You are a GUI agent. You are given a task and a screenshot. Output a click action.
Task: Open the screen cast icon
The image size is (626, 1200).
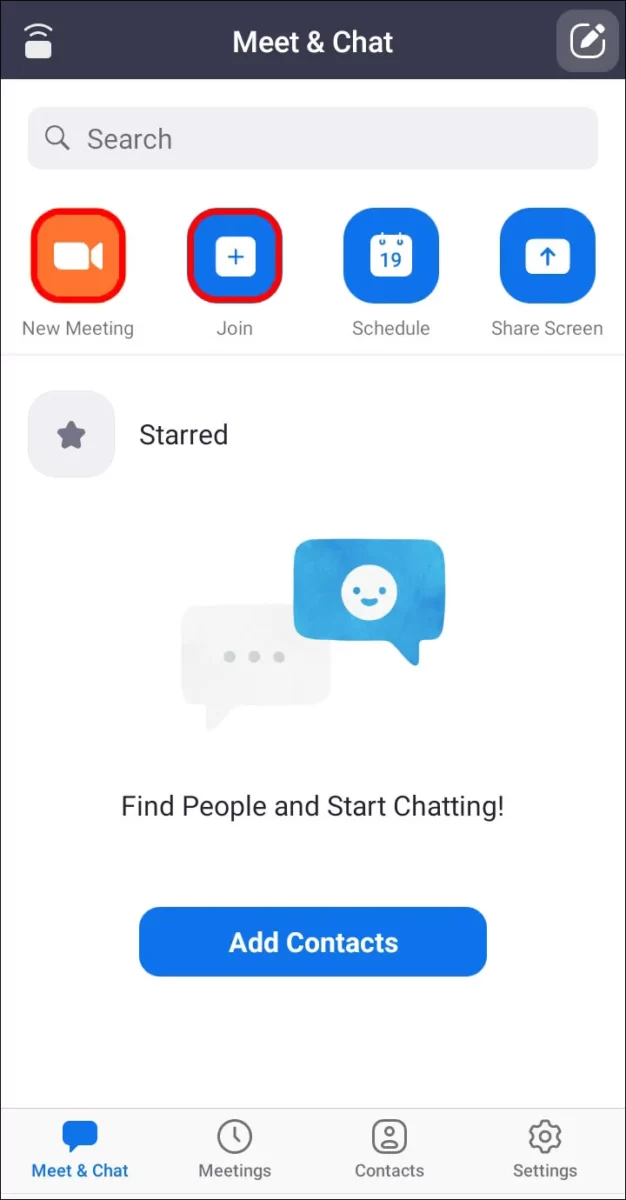[39, 41]
